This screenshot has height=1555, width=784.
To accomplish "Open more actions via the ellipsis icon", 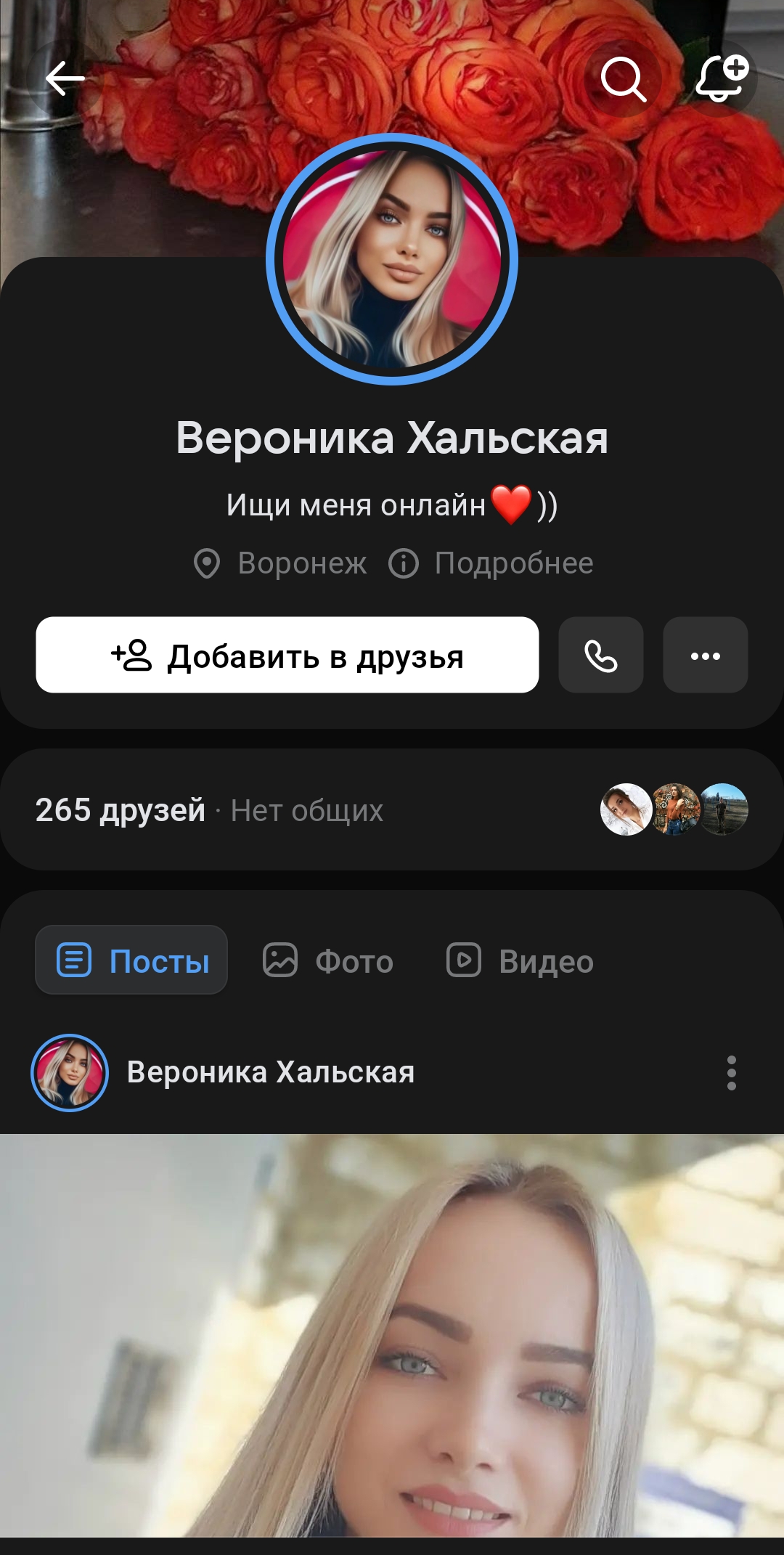I will (x=705, y=656).
